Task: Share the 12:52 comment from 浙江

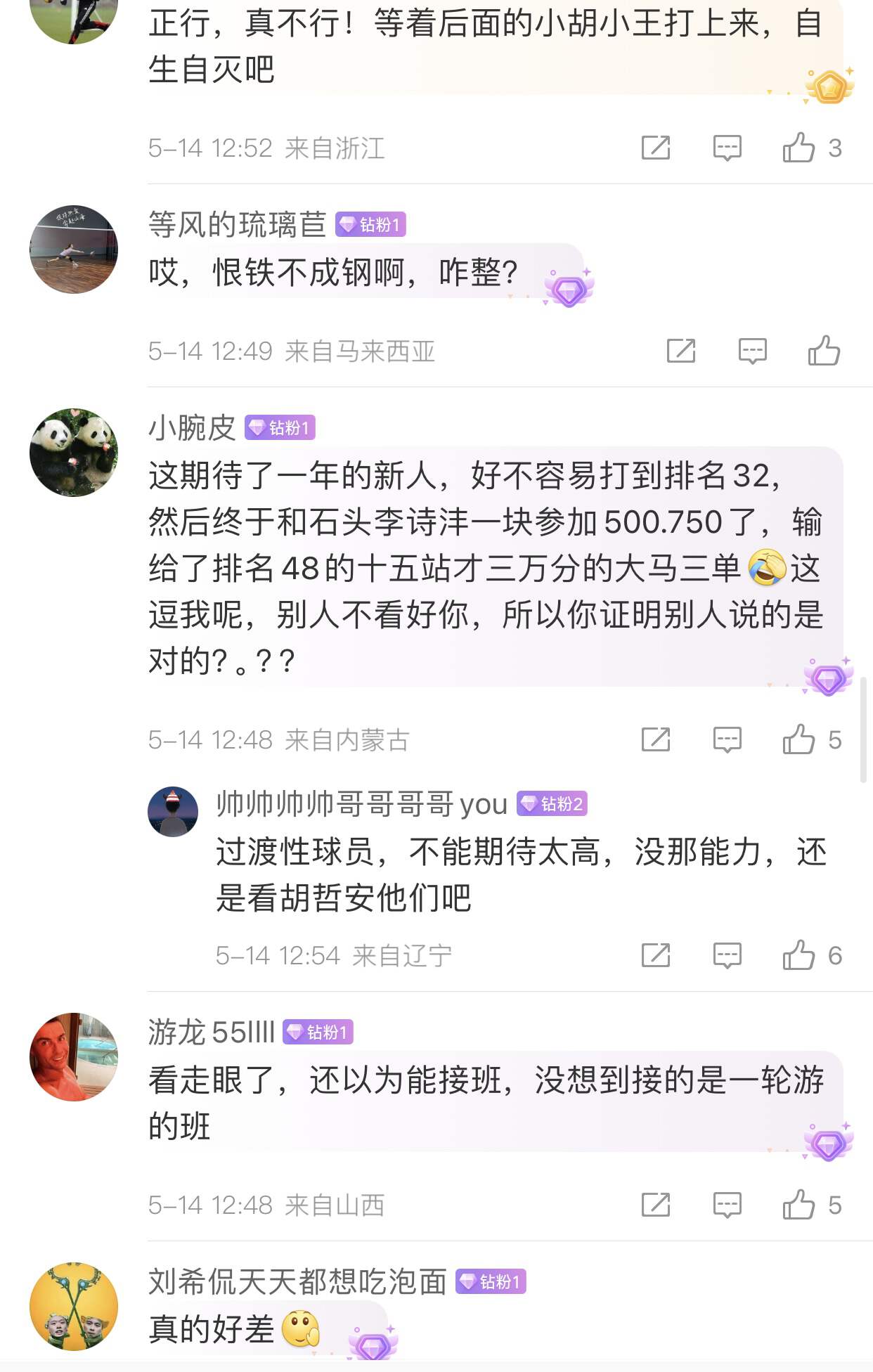Action: pos(655,148)
